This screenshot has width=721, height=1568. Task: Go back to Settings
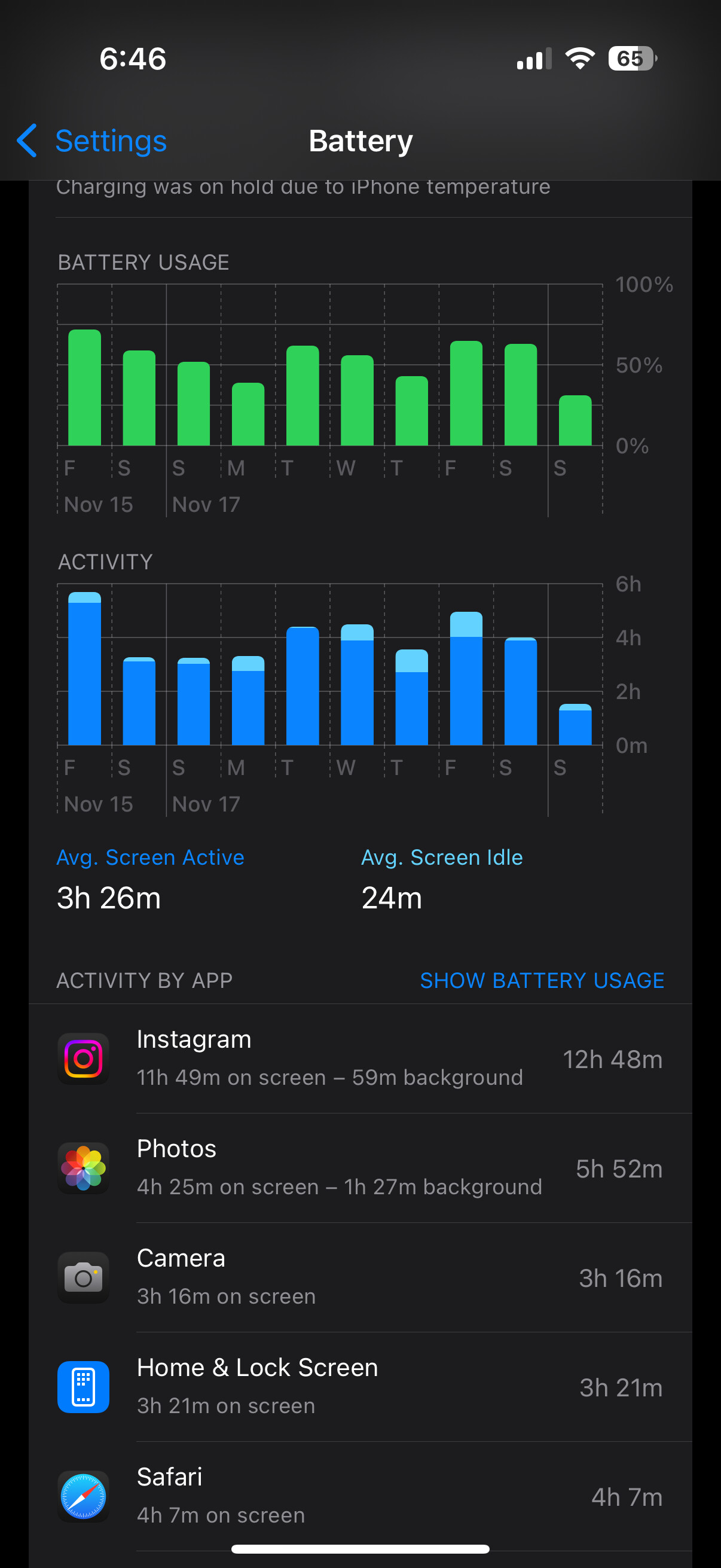click(x=91, y=141)
